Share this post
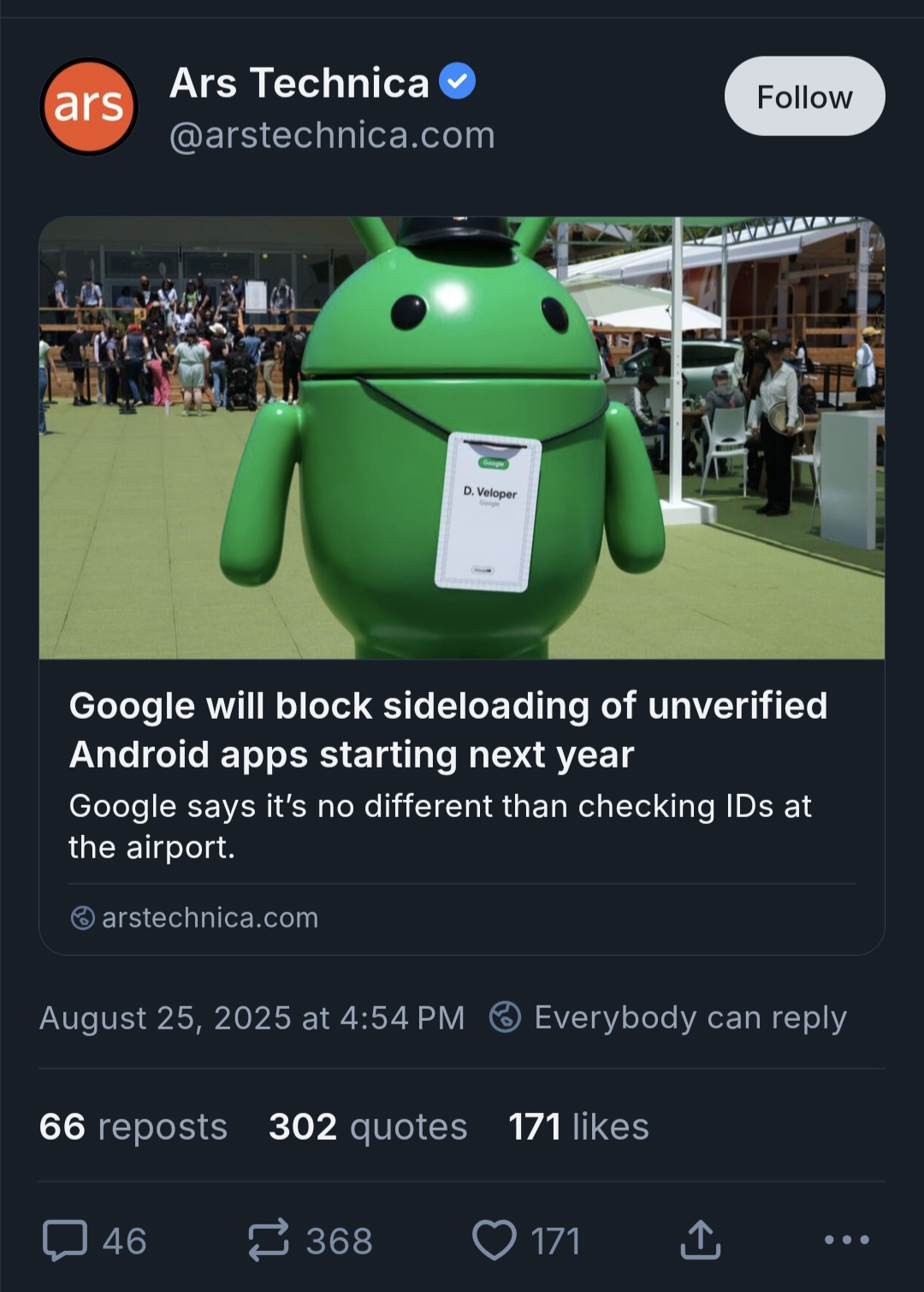 point(701,1240)
